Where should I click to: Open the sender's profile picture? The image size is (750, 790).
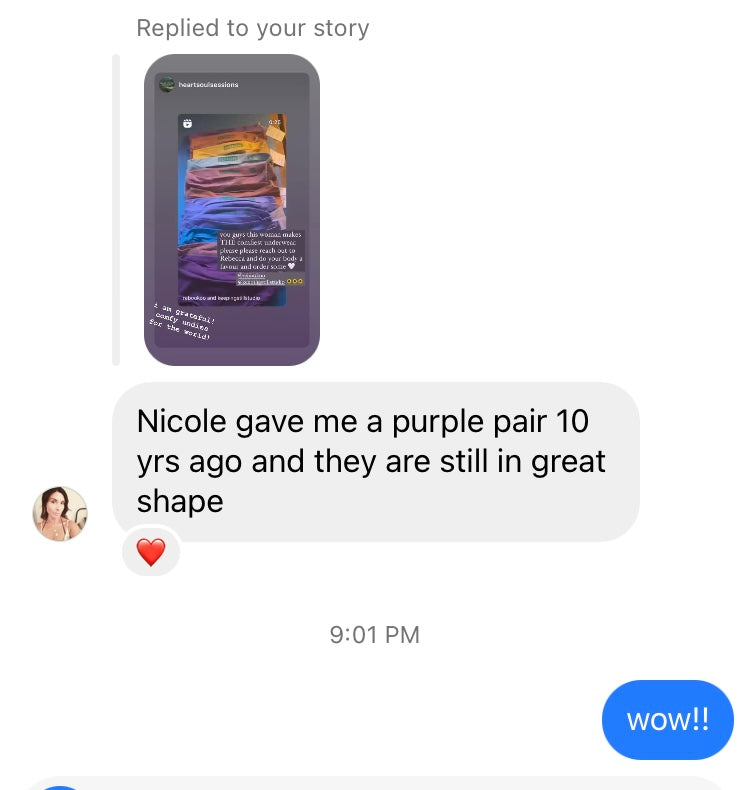click(60, 514)
